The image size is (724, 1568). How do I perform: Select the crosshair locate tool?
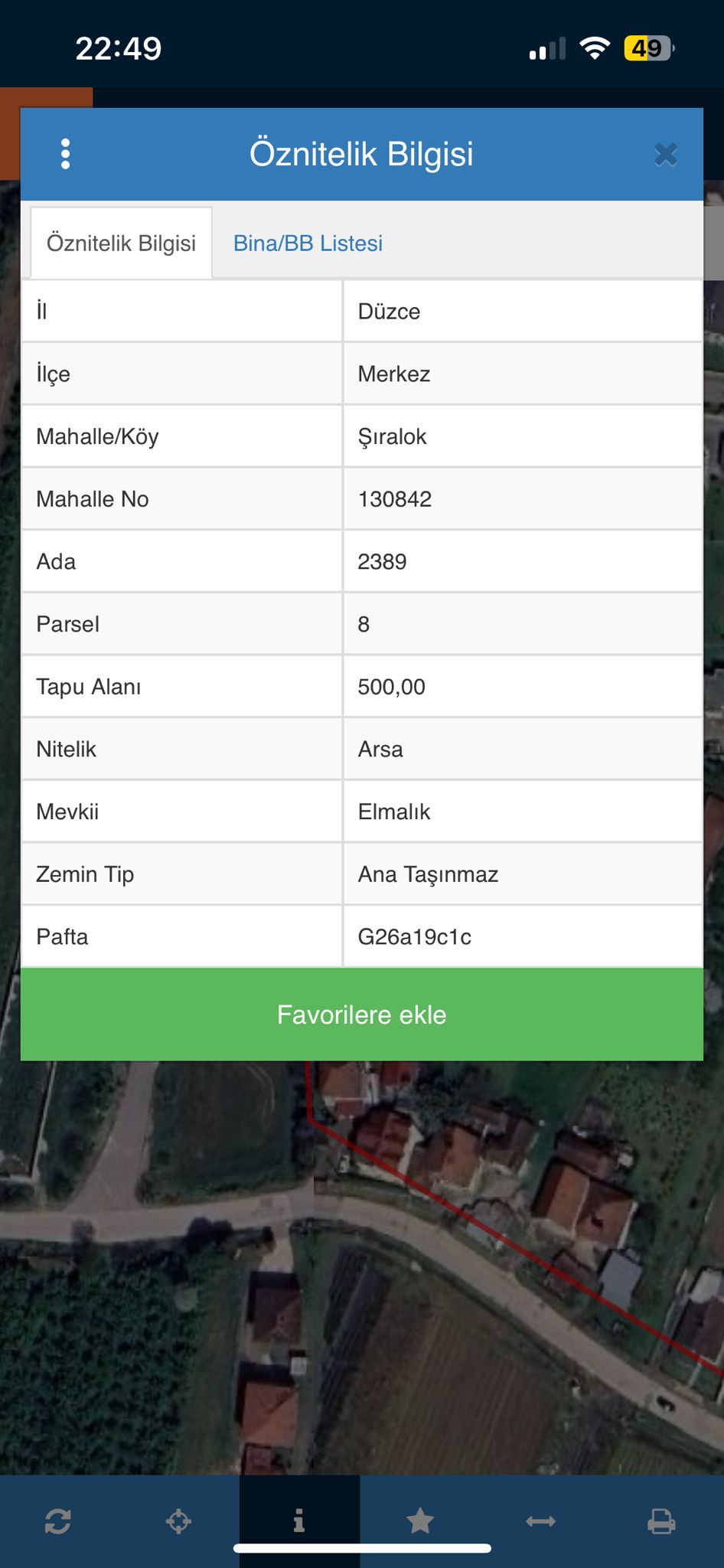(180, 1522)
